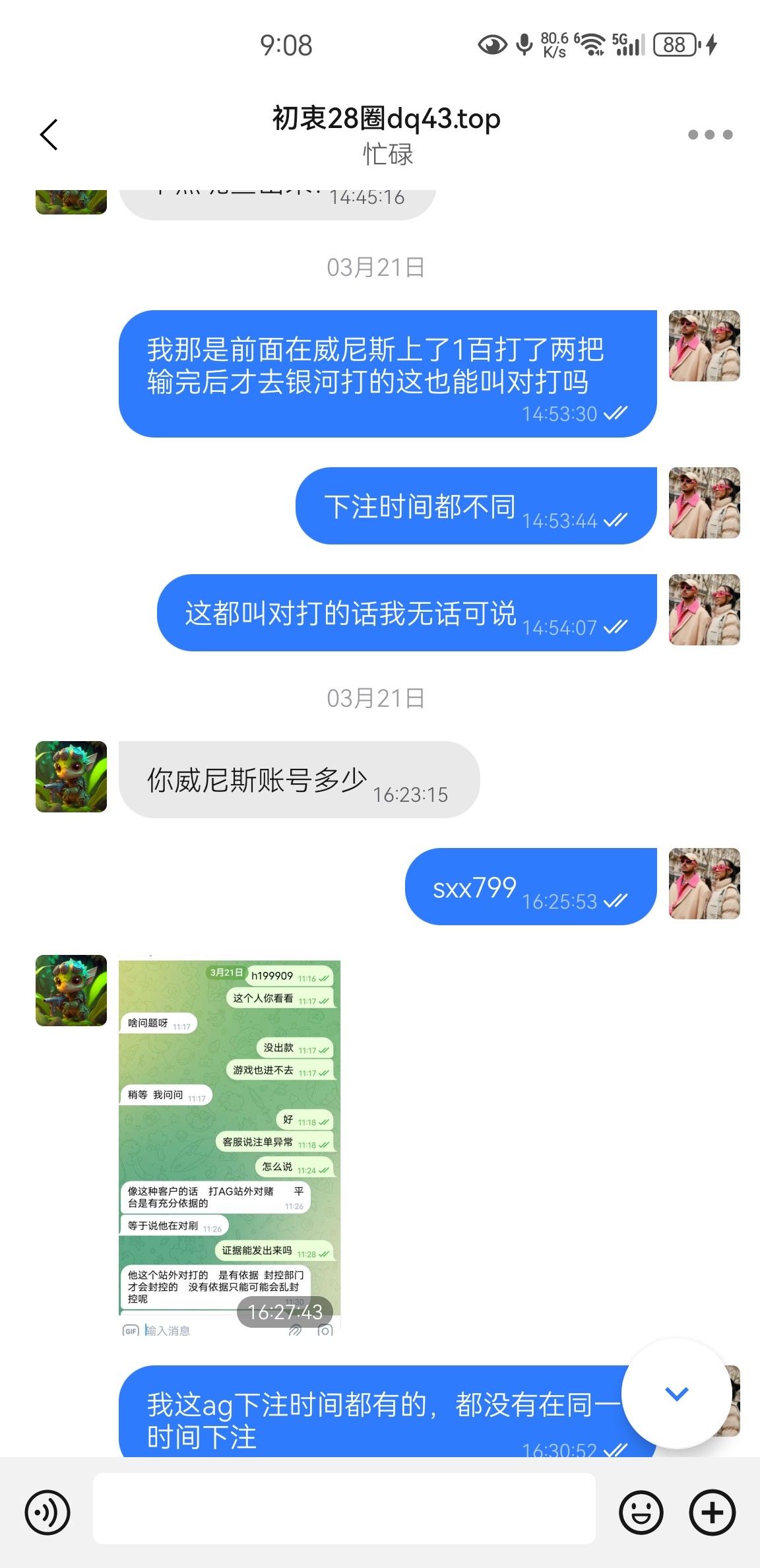This screenshot has width=760, height=1568.
Task: Tap my avatar beside the sxx799 message
Action: tap(704, 884)
